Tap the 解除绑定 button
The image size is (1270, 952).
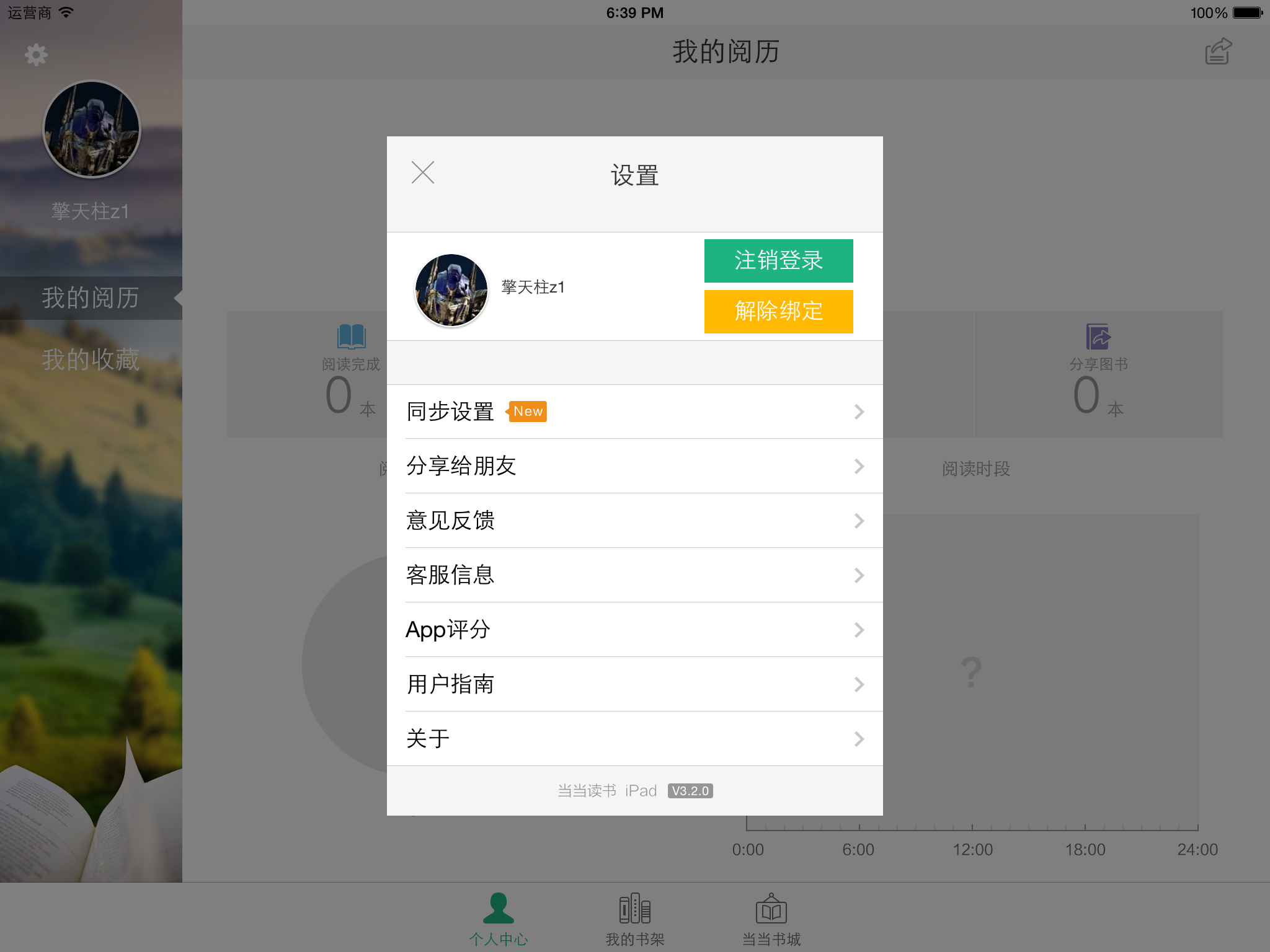pyautogui.click(x=778, y=311)
